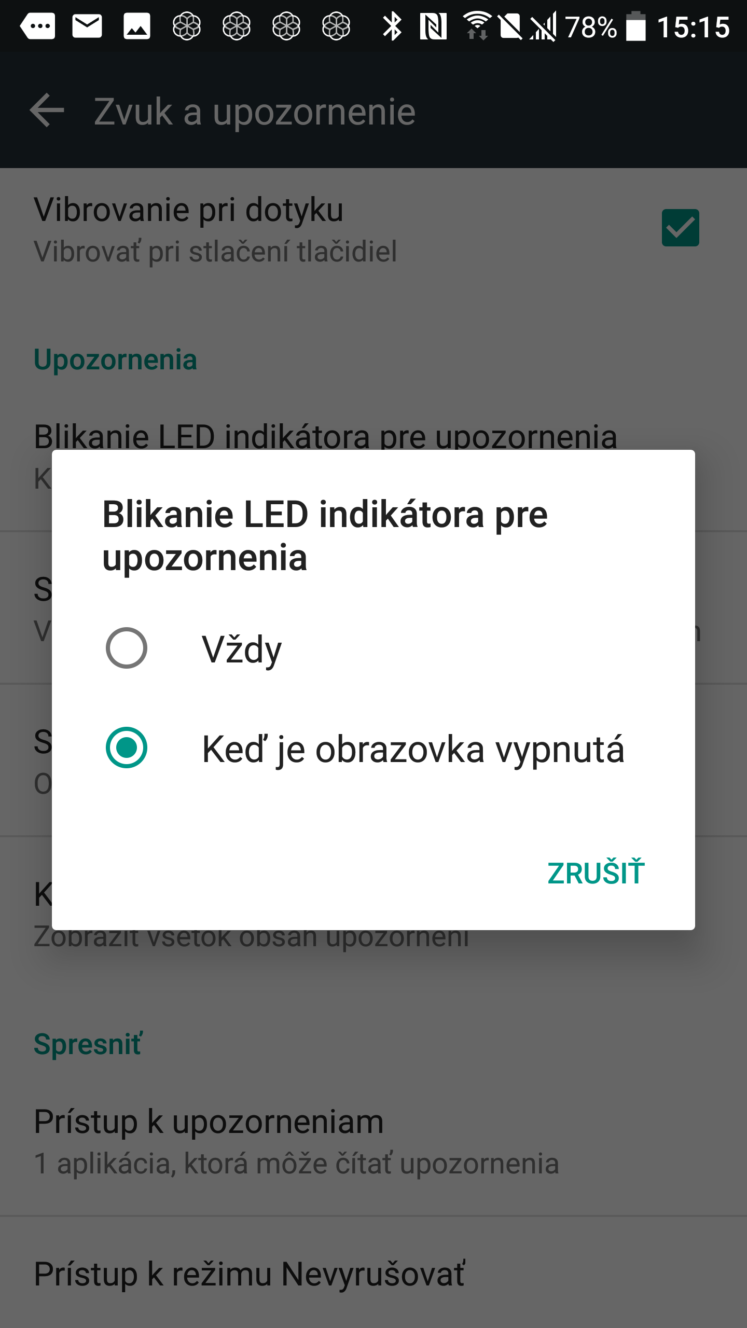This screenshot has width=747, height=1328.
Task: Select the Vždy option
Action: [x=373, y=649]
